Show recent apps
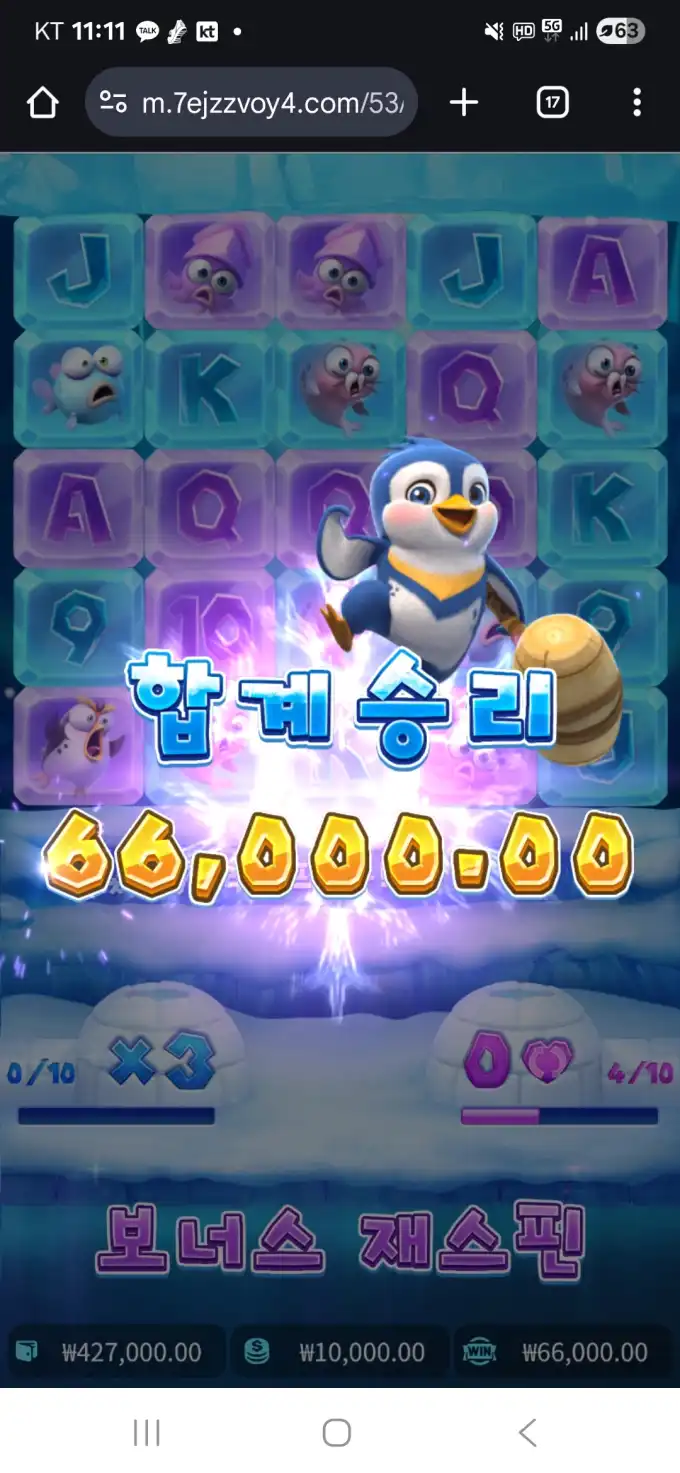Image resolution: width=680 pixels, height=1473 pixels. [147, 1432]
